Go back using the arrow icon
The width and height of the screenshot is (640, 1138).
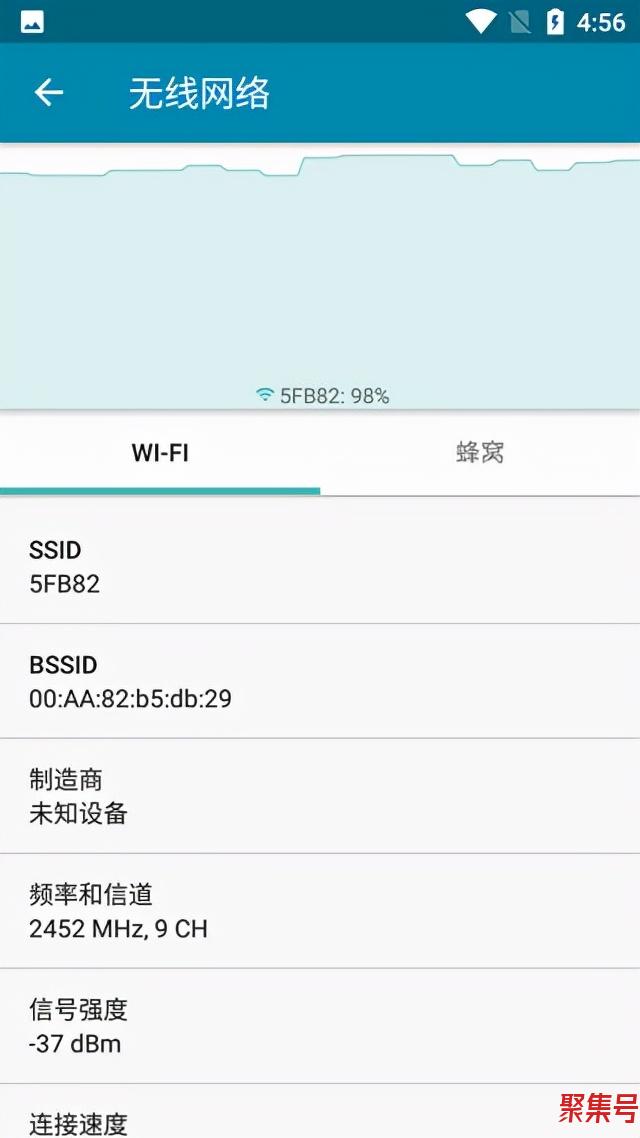(x=49, y=93)
